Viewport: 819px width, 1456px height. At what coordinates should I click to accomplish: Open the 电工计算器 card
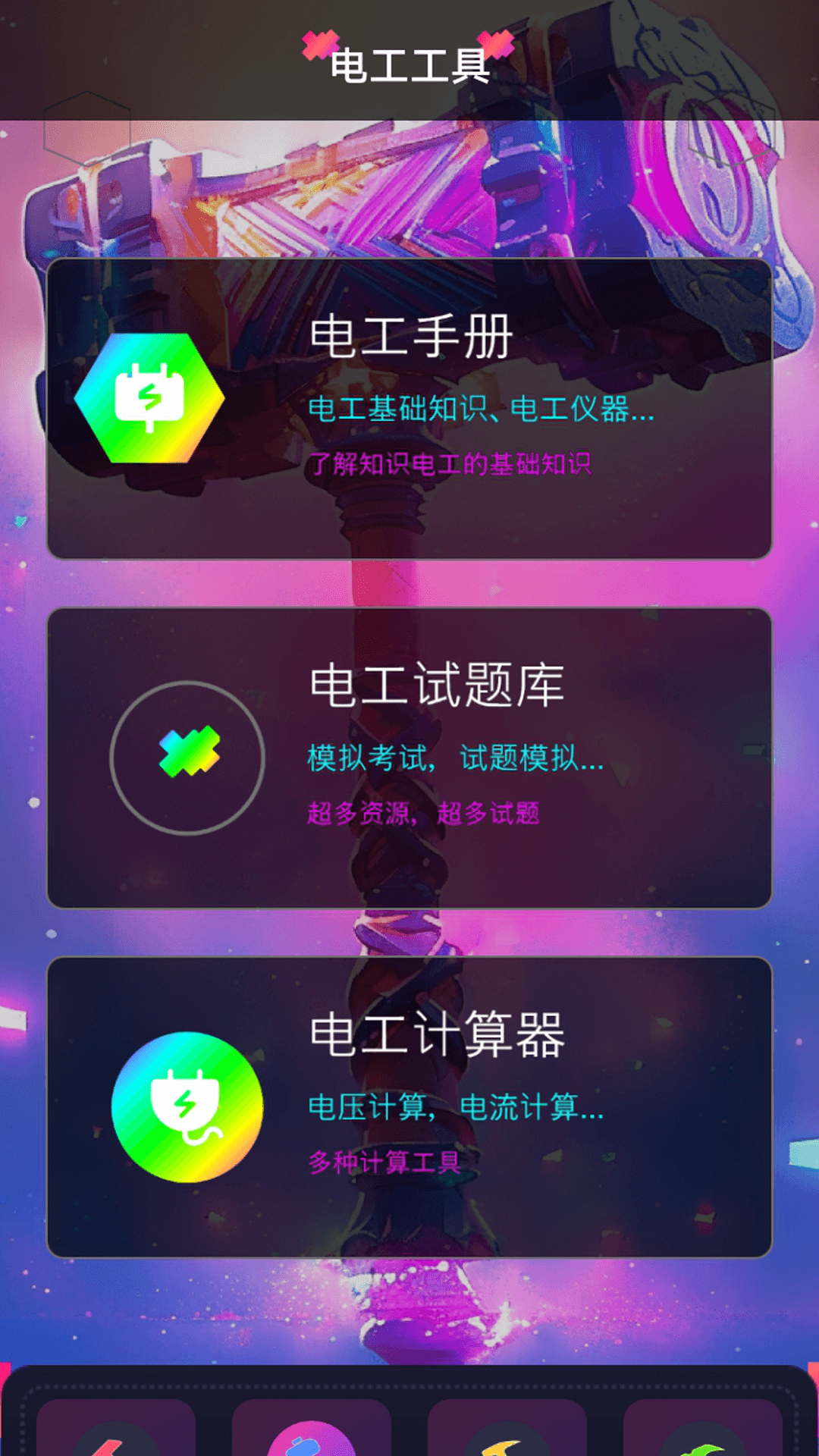409,1106
